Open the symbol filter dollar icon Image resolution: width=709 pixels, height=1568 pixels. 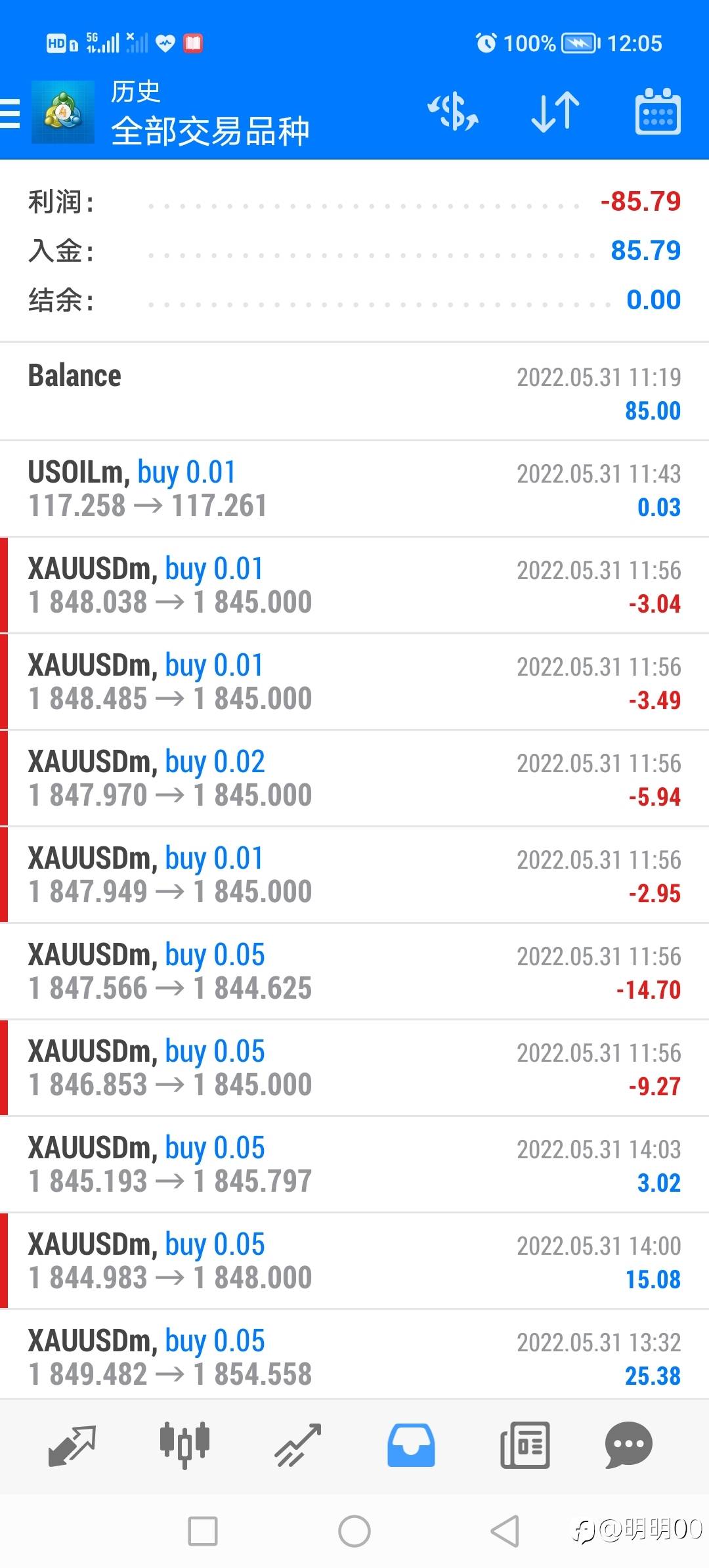pyautogui.click(x=453, y=112)
